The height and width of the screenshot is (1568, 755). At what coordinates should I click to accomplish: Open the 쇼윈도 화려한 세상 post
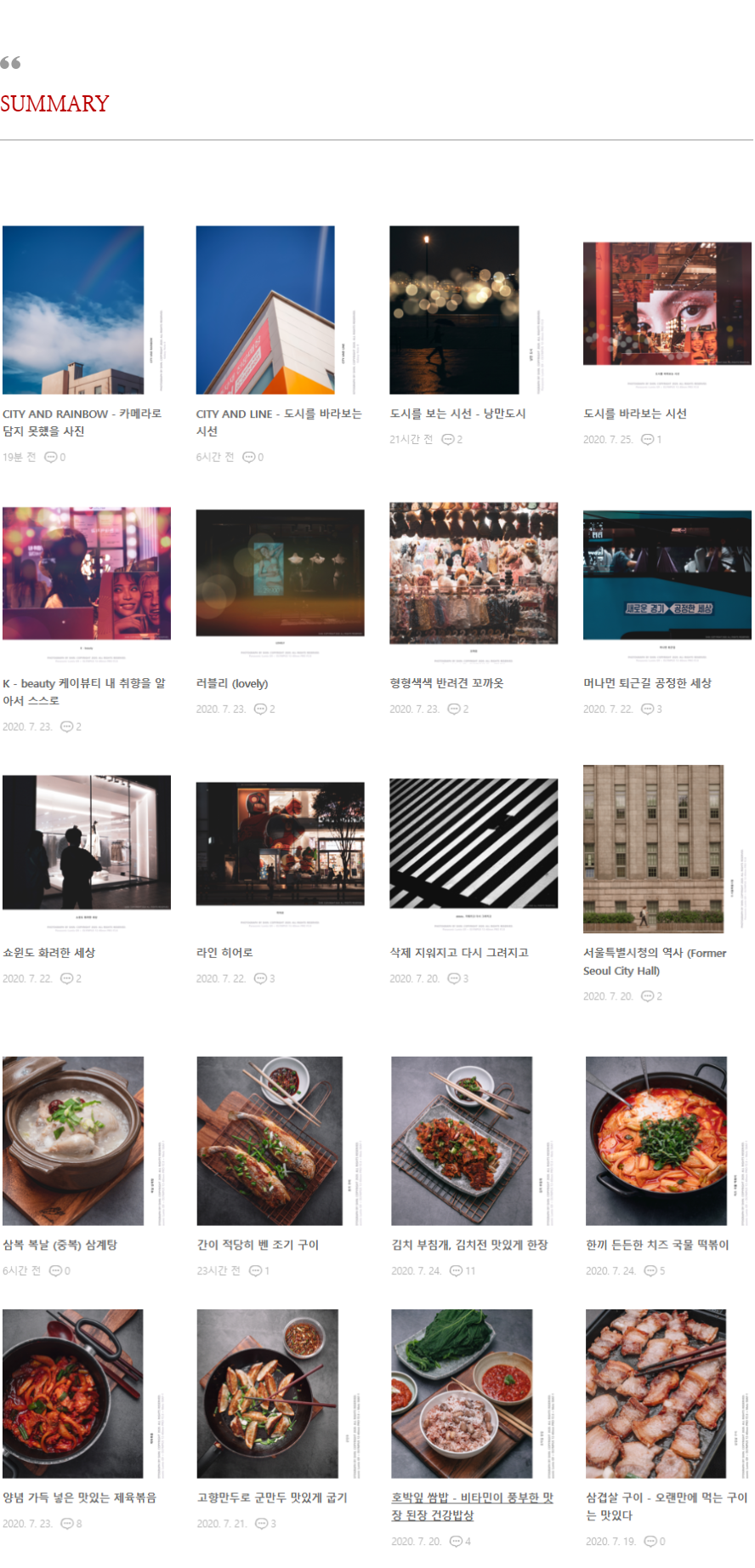pyautogui.click(x=48, y=953)
